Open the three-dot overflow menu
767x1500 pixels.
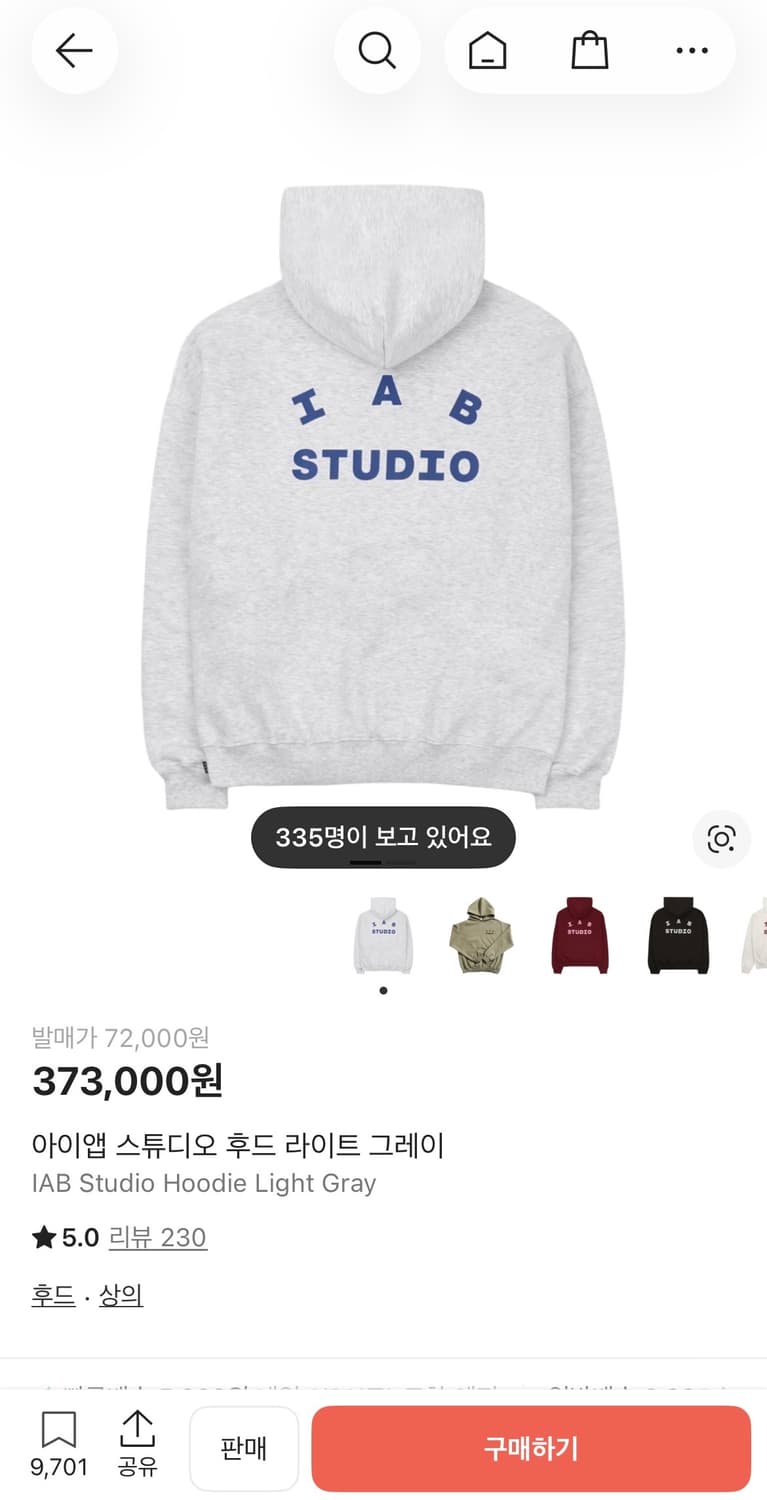click(691, 51)
